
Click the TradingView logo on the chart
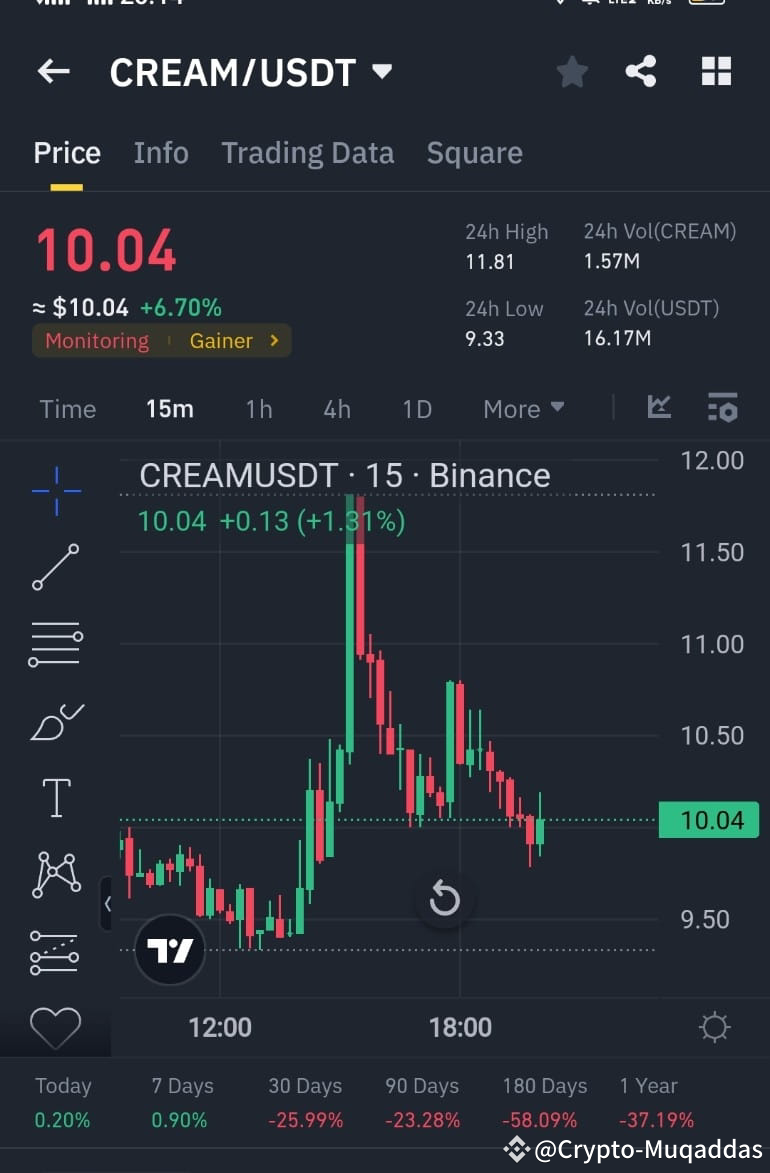click(x=169, y=949)
